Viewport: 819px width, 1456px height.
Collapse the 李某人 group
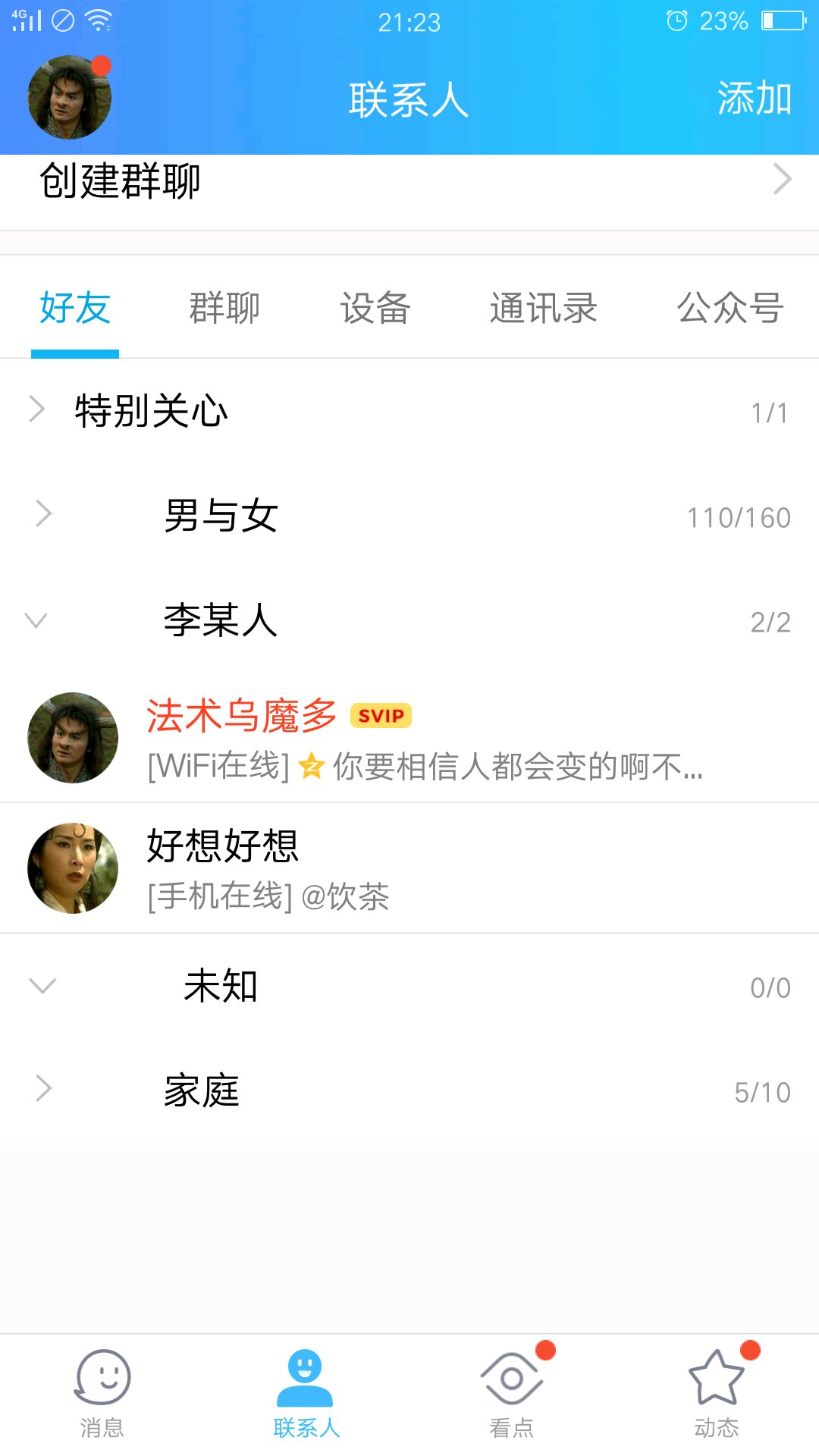pos(409,620)
